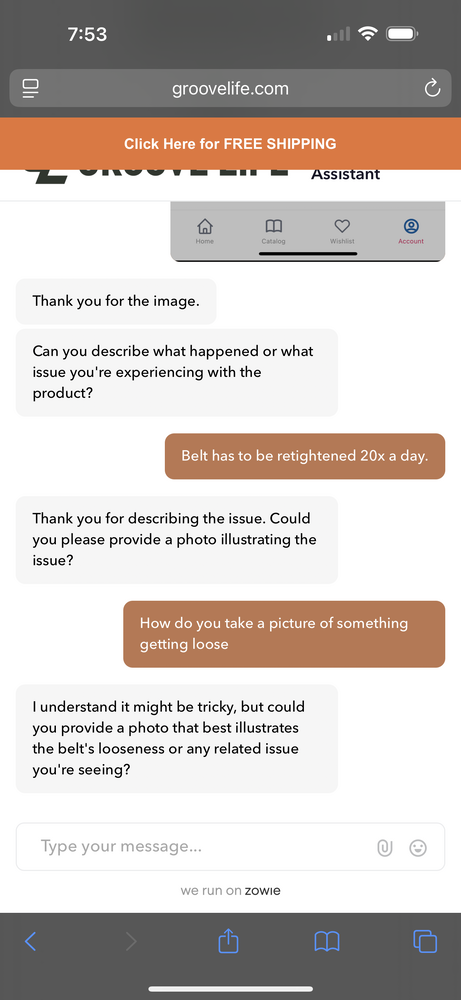Attach a file with the paperclip icon
This screenshot has width=461, height=1000.
click(x=384, y=848)
